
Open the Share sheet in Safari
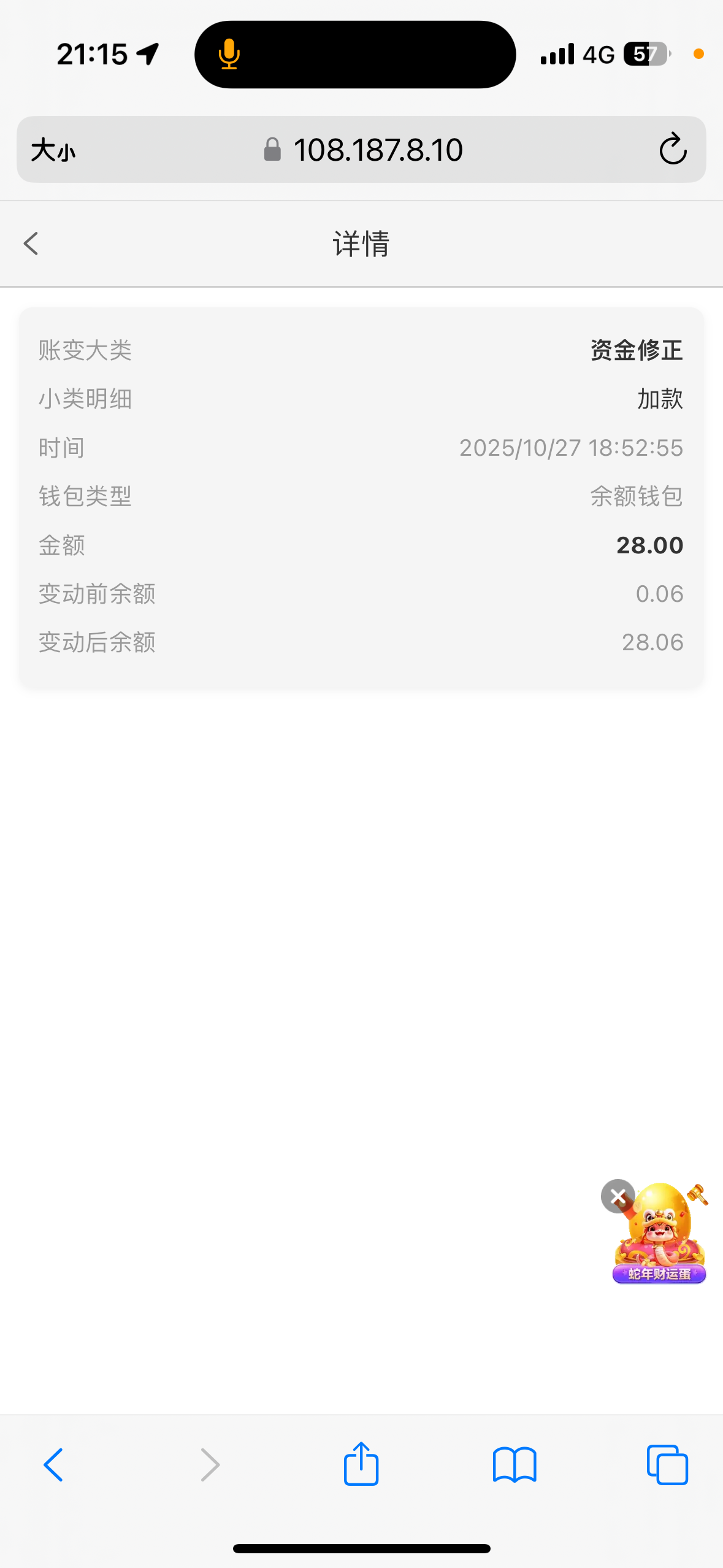[361, 1465]
